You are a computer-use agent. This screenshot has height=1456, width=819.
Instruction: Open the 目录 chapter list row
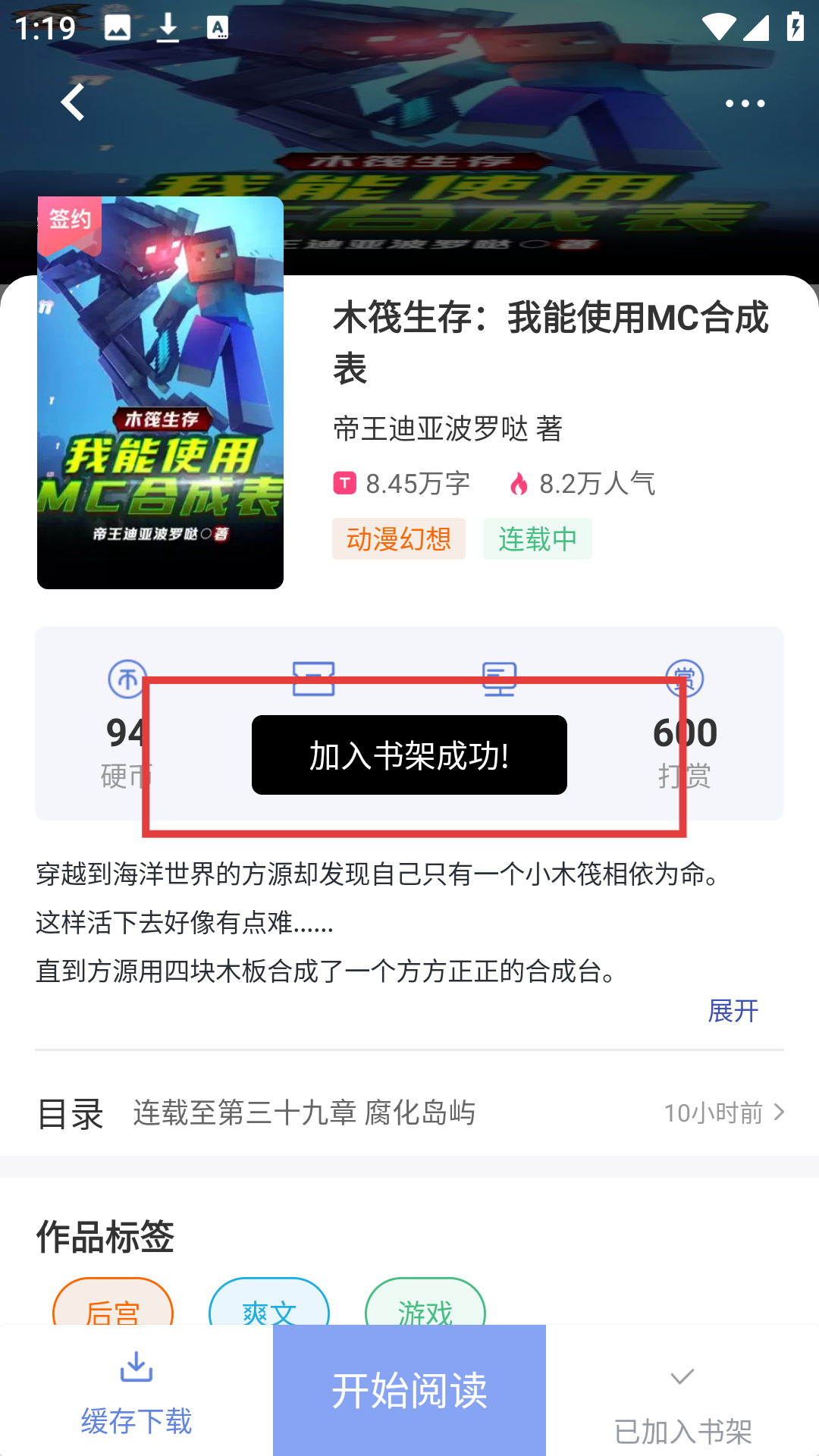click(409, 1113)
